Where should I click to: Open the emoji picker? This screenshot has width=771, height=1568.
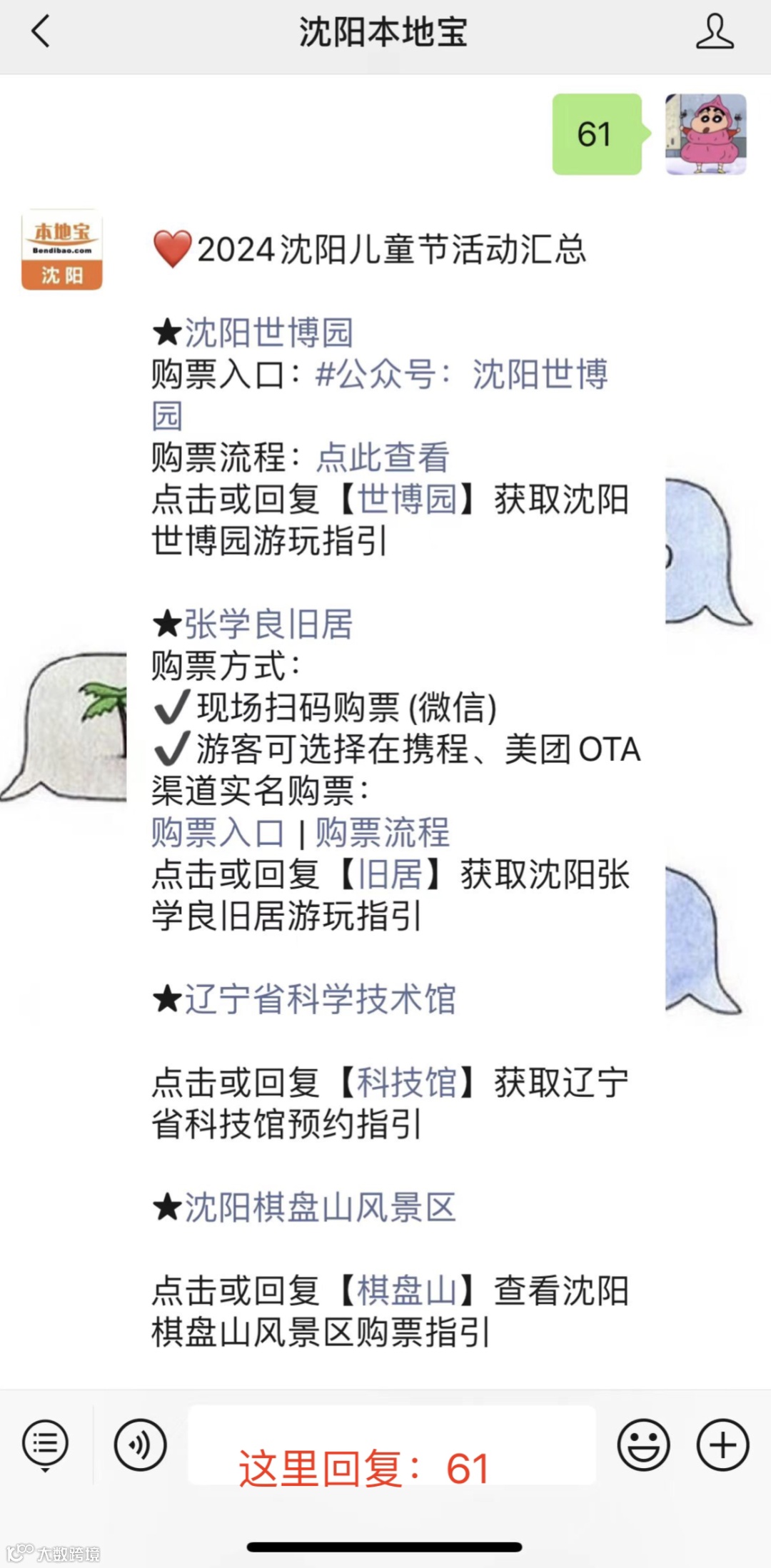(643, 1445)
